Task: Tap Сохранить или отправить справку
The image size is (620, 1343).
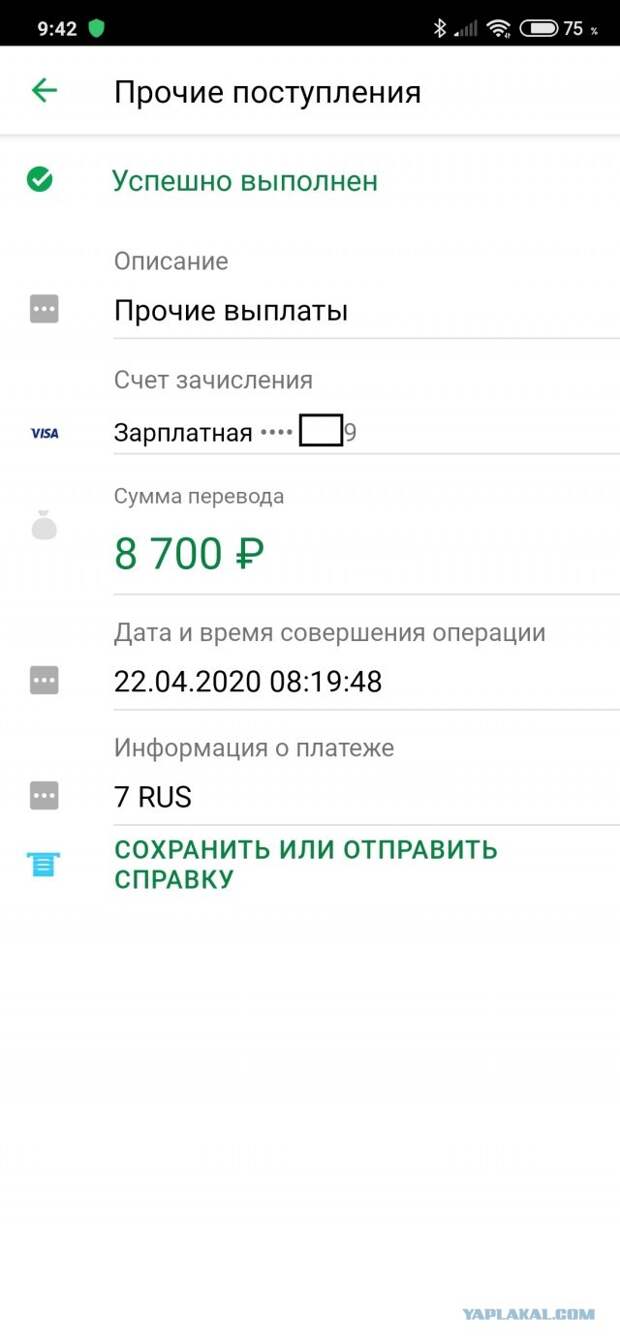Action: click(306, 865)
